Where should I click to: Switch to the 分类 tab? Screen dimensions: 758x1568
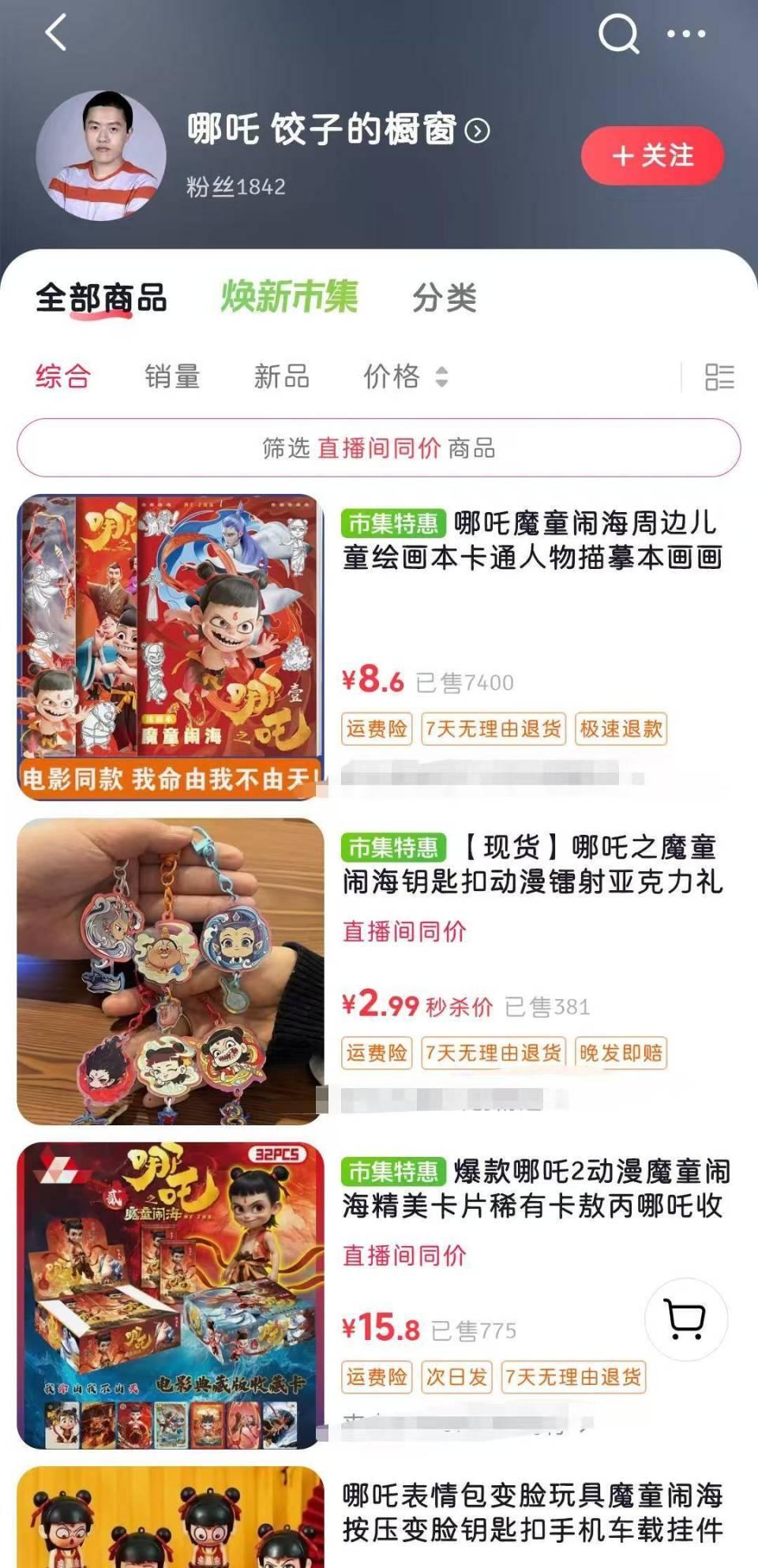click(x=445, y=298)
